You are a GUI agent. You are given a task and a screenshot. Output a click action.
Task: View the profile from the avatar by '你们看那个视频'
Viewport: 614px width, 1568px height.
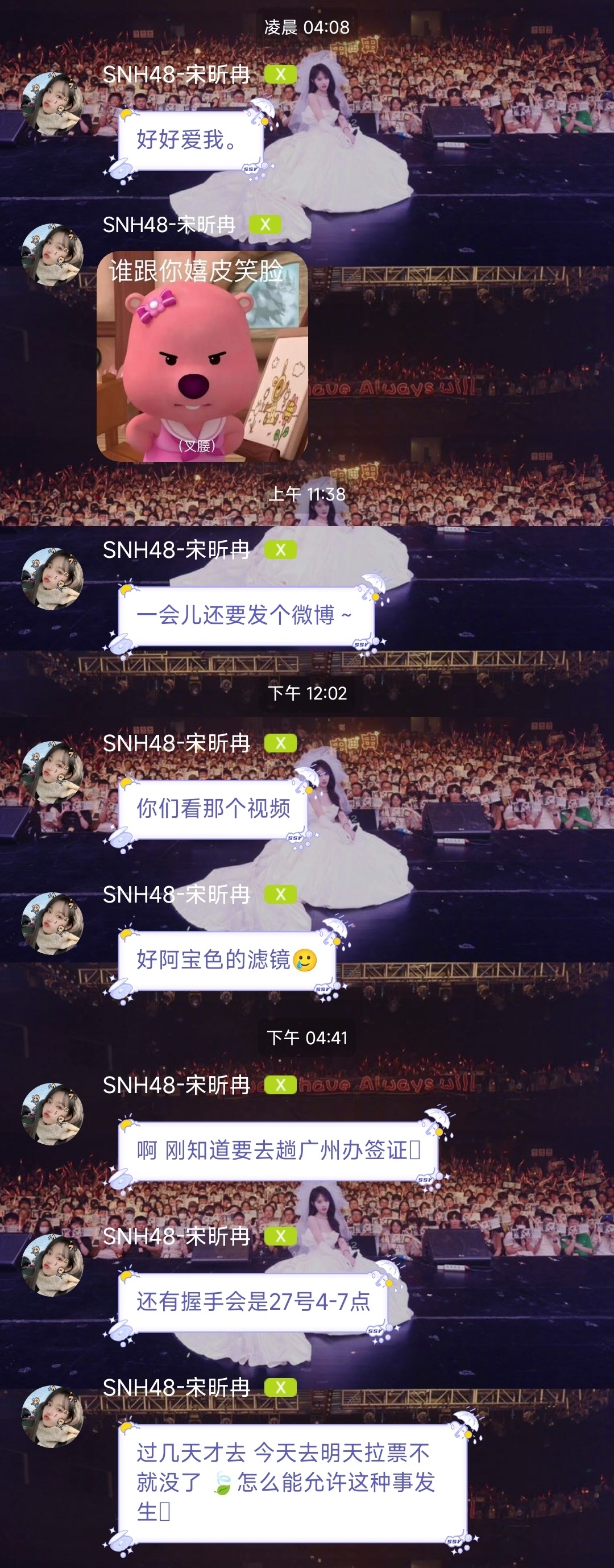(x=52, y=772)
